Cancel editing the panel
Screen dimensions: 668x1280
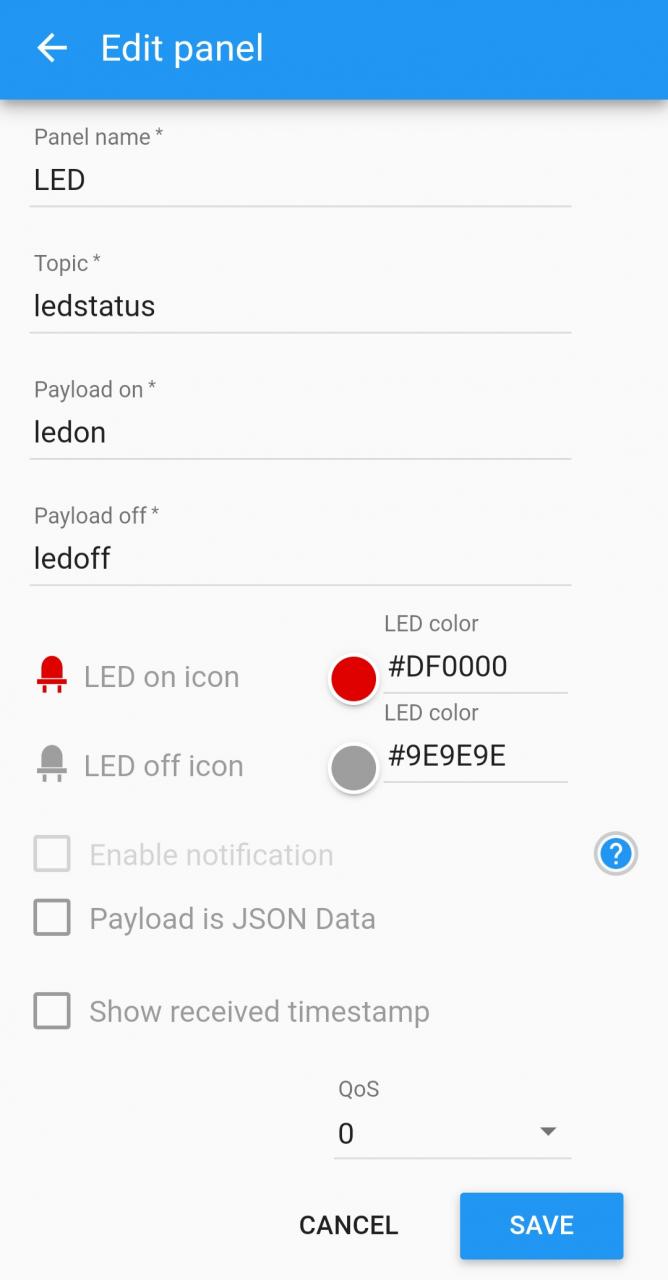click(349, 1225)
